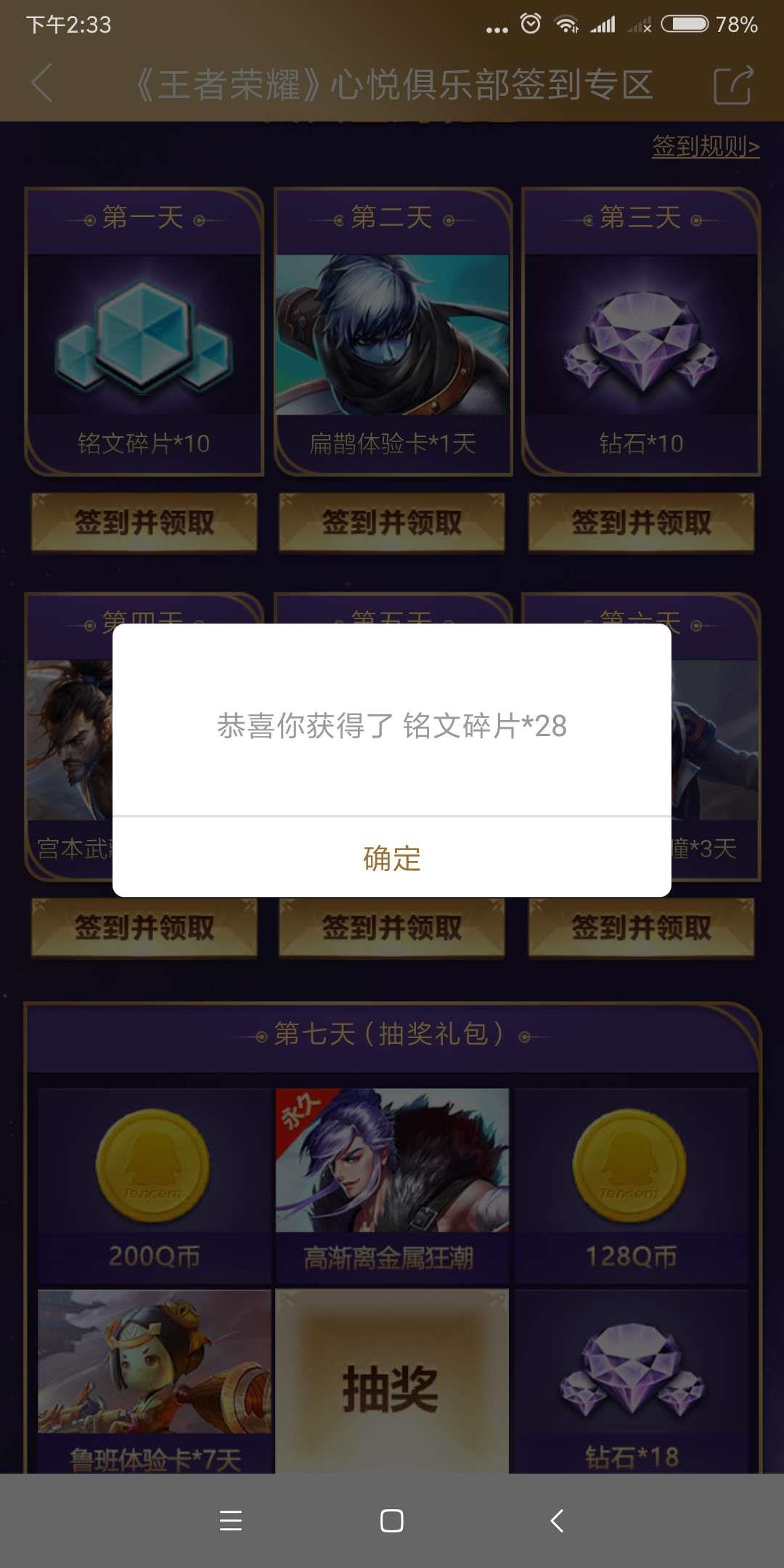
Task: Claim the 扁鹊体验卡 day-two reward
Action: click(392, 523)
